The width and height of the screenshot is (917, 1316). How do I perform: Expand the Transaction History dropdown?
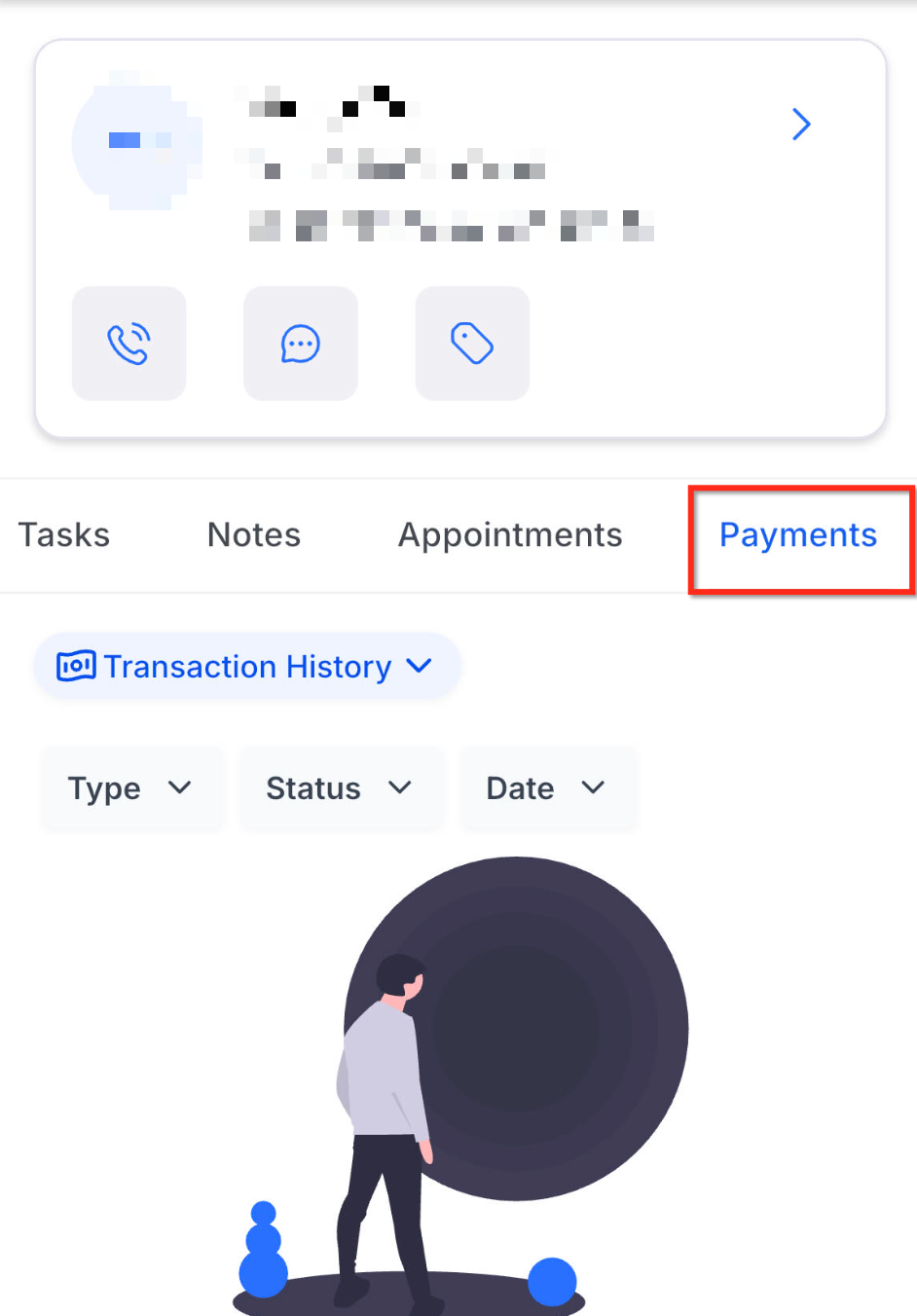click(247, 666)
